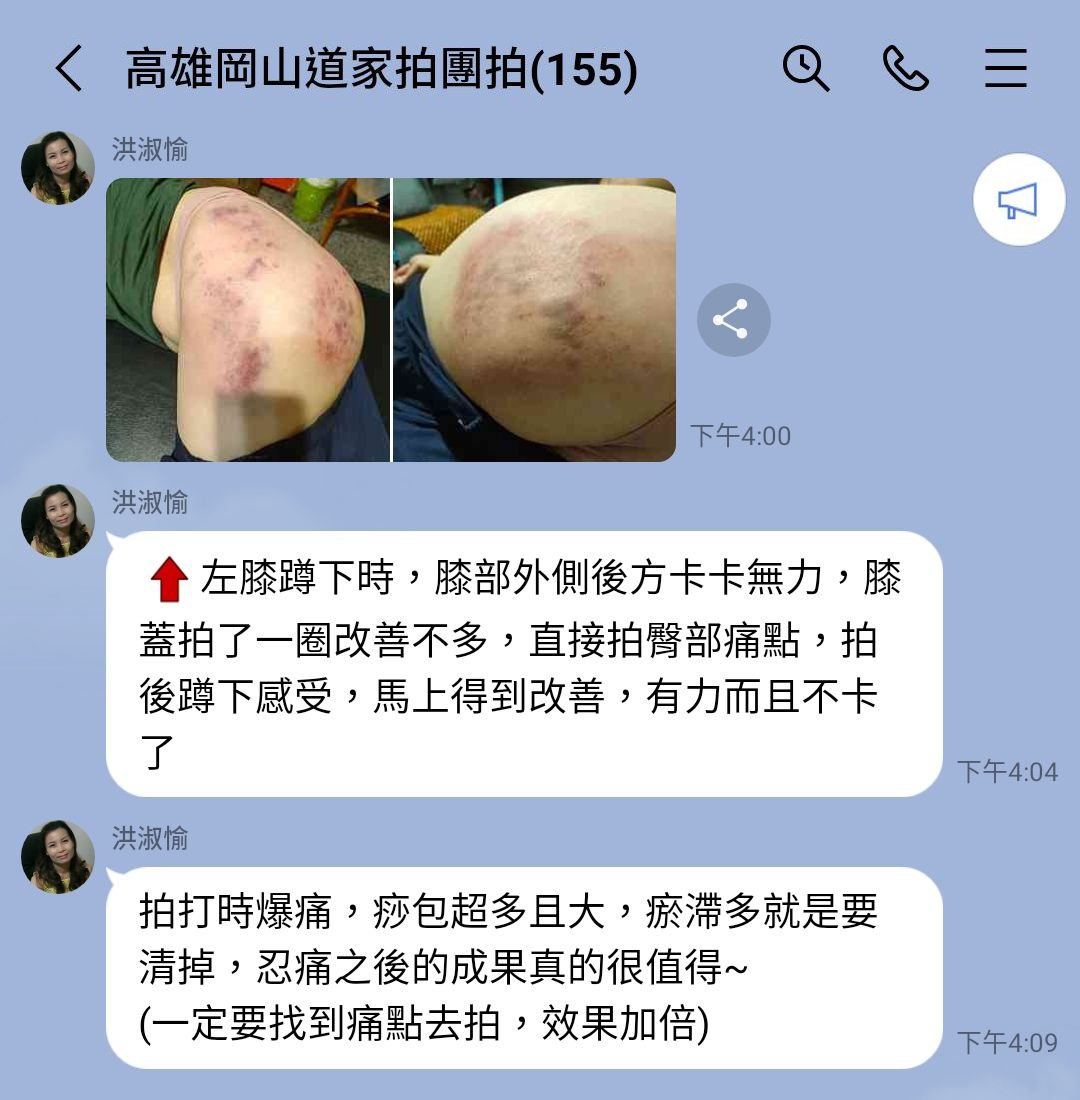Share the posted photos
Screen dimensions: 1080x1100
tap(733, 320)
